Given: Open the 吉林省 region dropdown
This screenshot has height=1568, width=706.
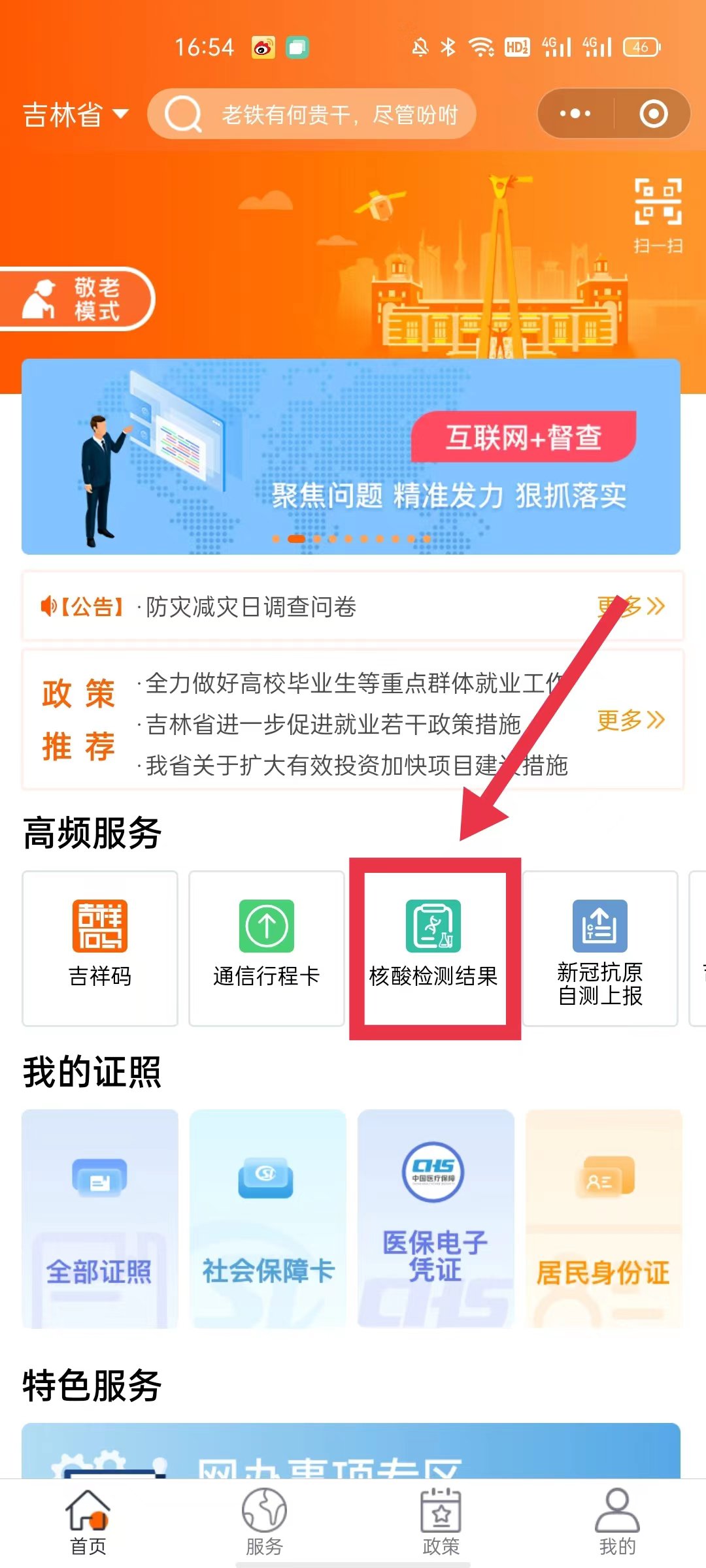Looking at the screenshot, I should tap(75, 115).
